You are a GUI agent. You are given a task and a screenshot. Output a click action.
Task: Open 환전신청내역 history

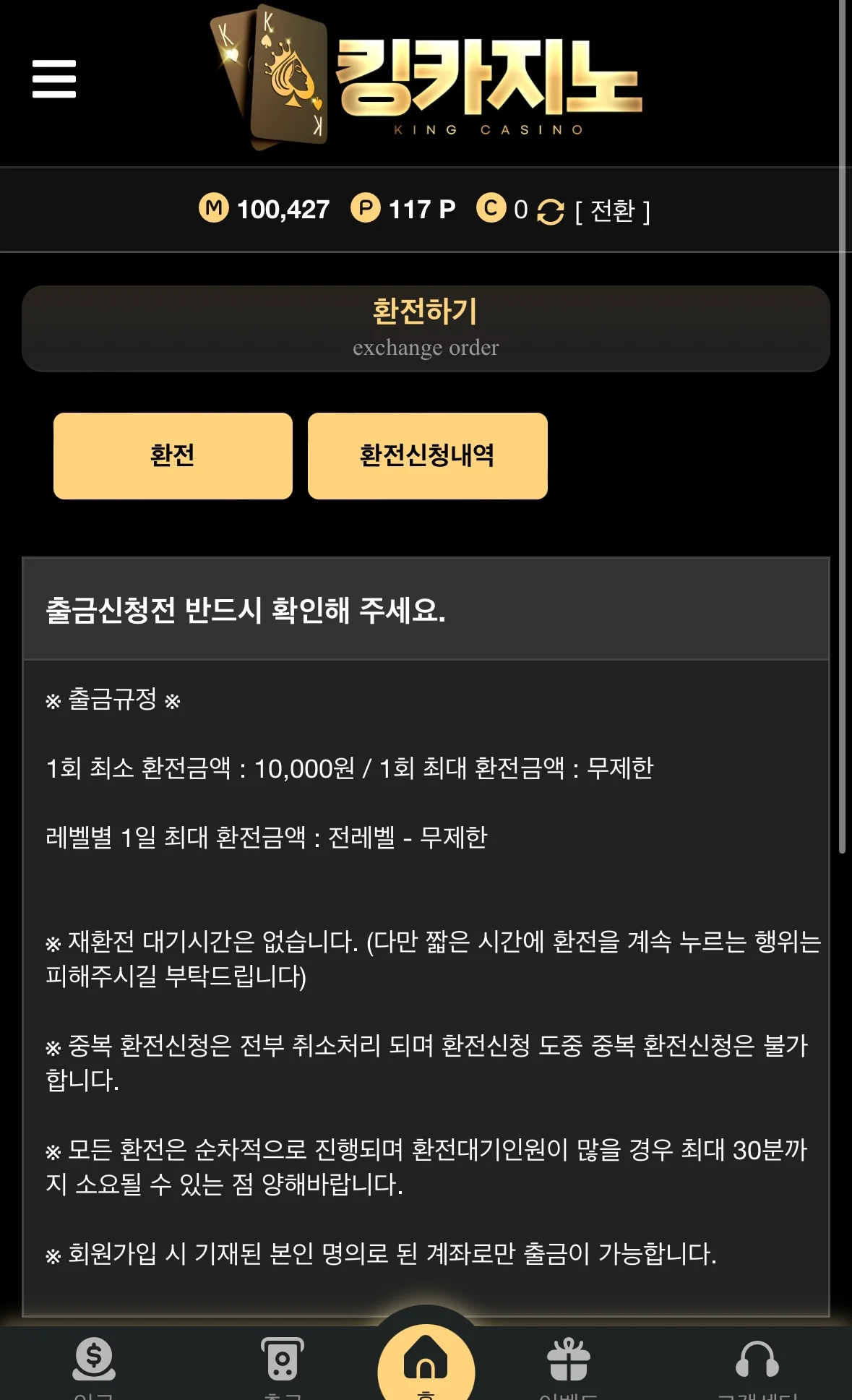pos(427,456)
